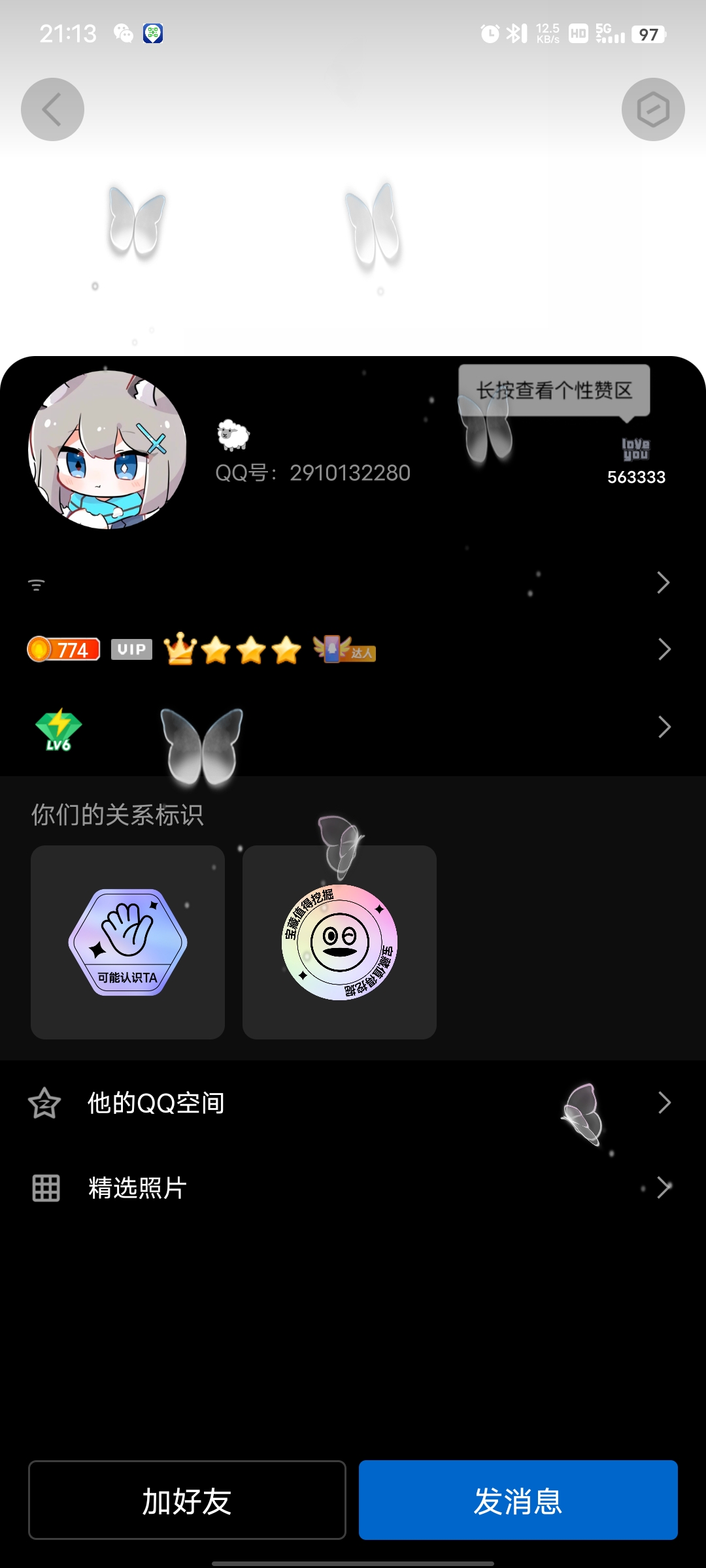This screenshot has width=706, height=1568.
Task: Open the LV6 green diamond row
Action: tap(353, 728)
